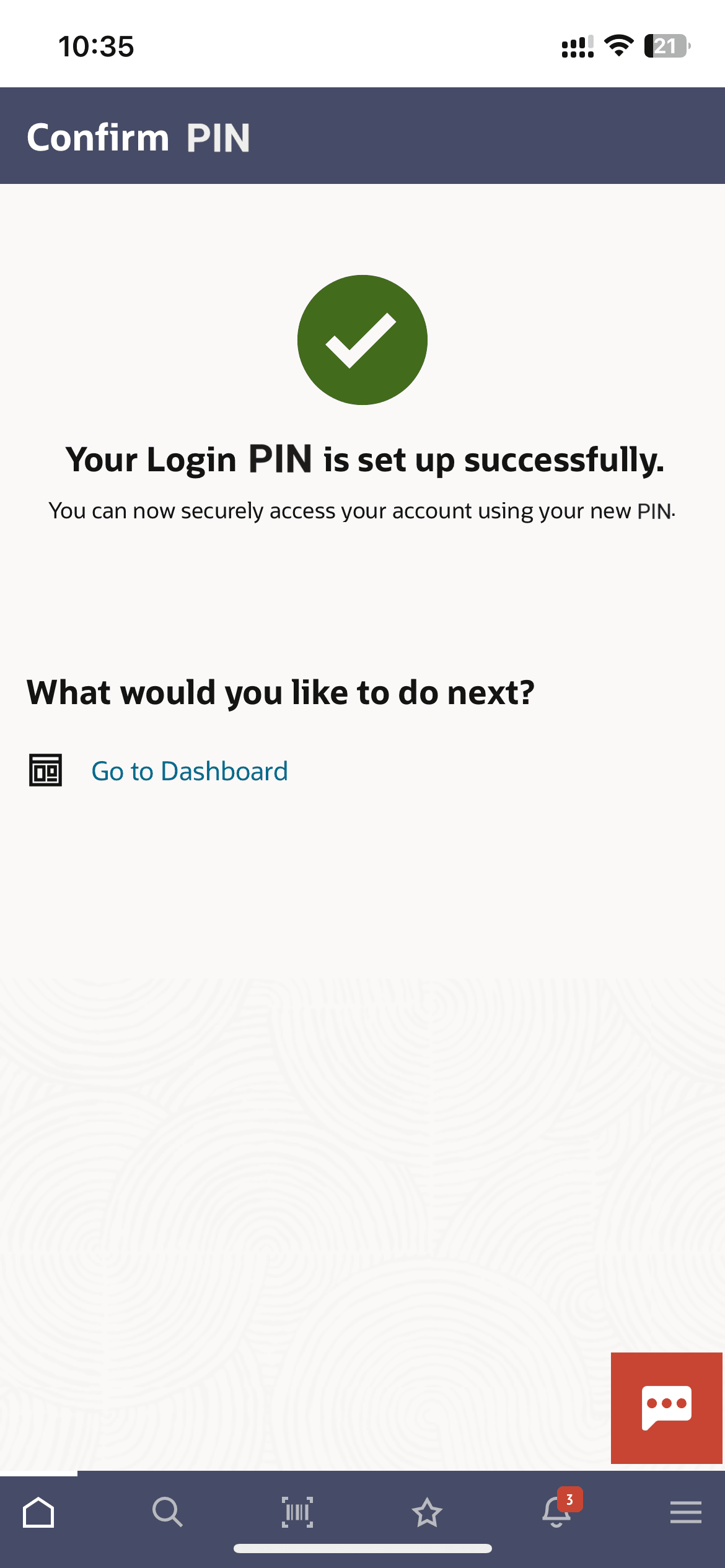Open the hamburger menu
The width and height of the screenshot is (725, 1568).
tap(685, 1512)
